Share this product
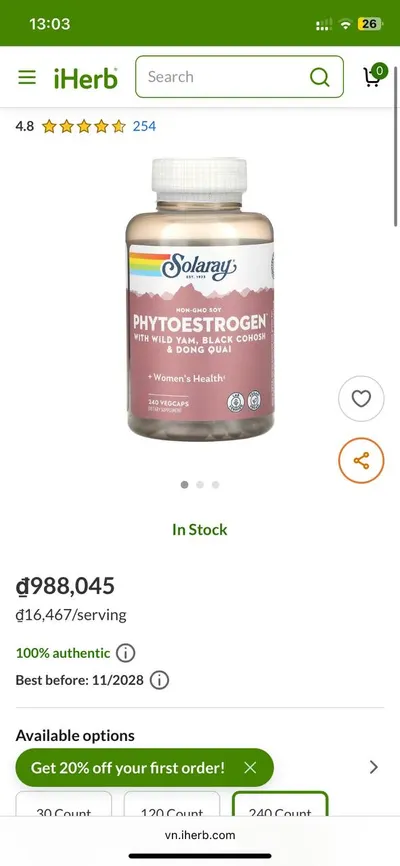This screenshot has height=866, width=400. coord(361,460)
